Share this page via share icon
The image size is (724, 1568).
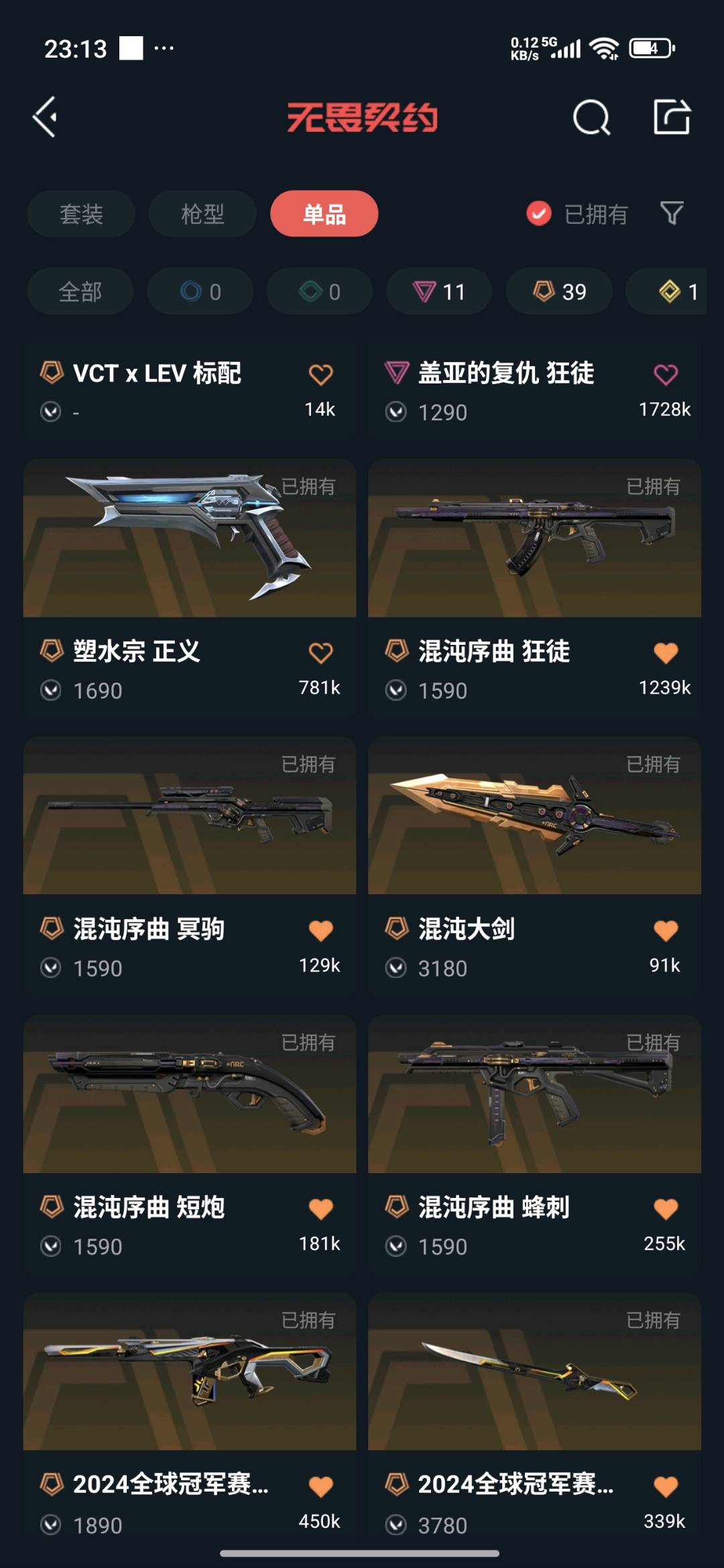tap(672, 117)
